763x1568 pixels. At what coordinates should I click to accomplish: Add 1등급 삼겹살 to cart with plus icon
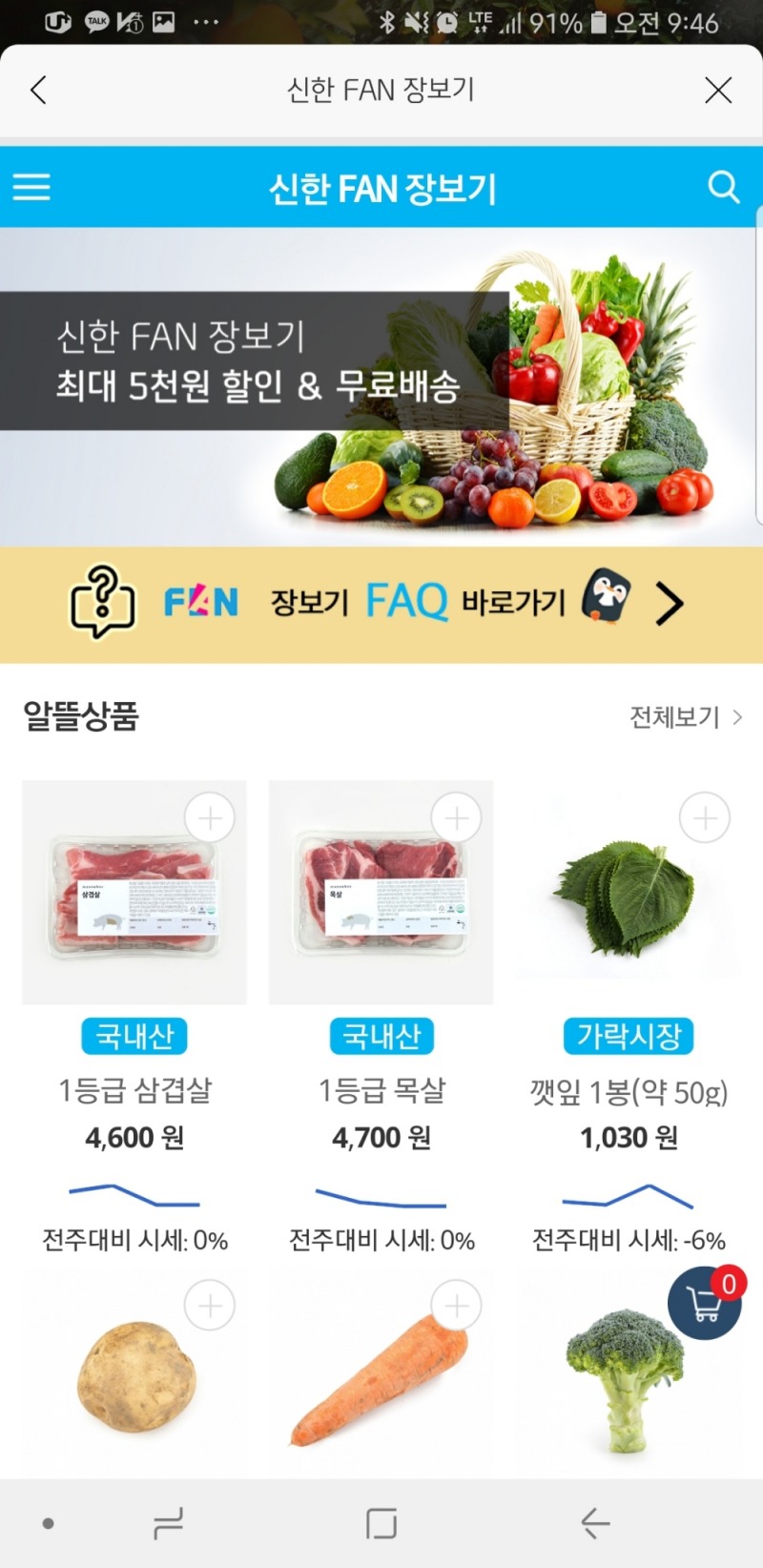(x=210, y=816)
